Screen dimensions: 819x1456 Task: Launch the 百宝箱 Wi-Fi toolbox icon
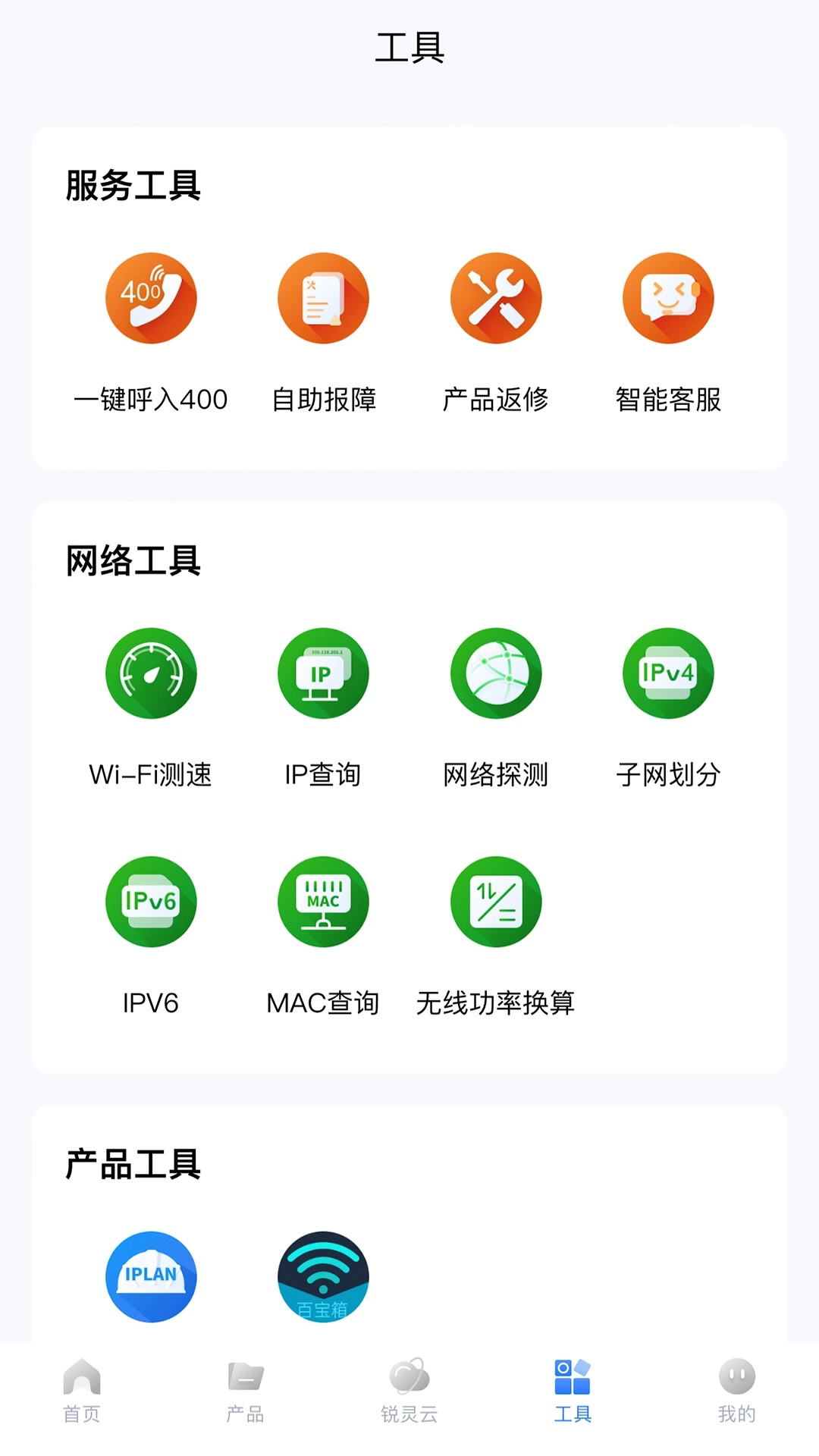[x=323, y=1277]
